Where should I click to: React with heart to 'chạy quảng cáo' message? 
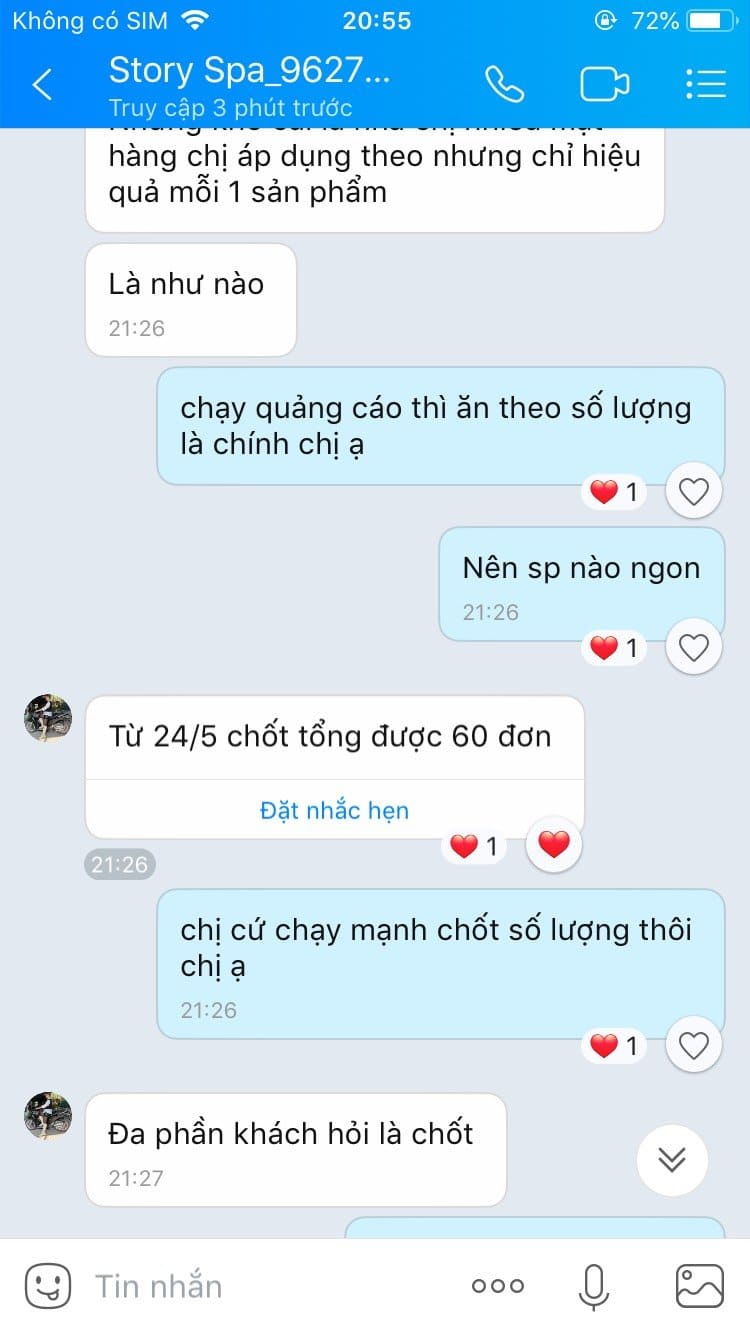(694, 491)
